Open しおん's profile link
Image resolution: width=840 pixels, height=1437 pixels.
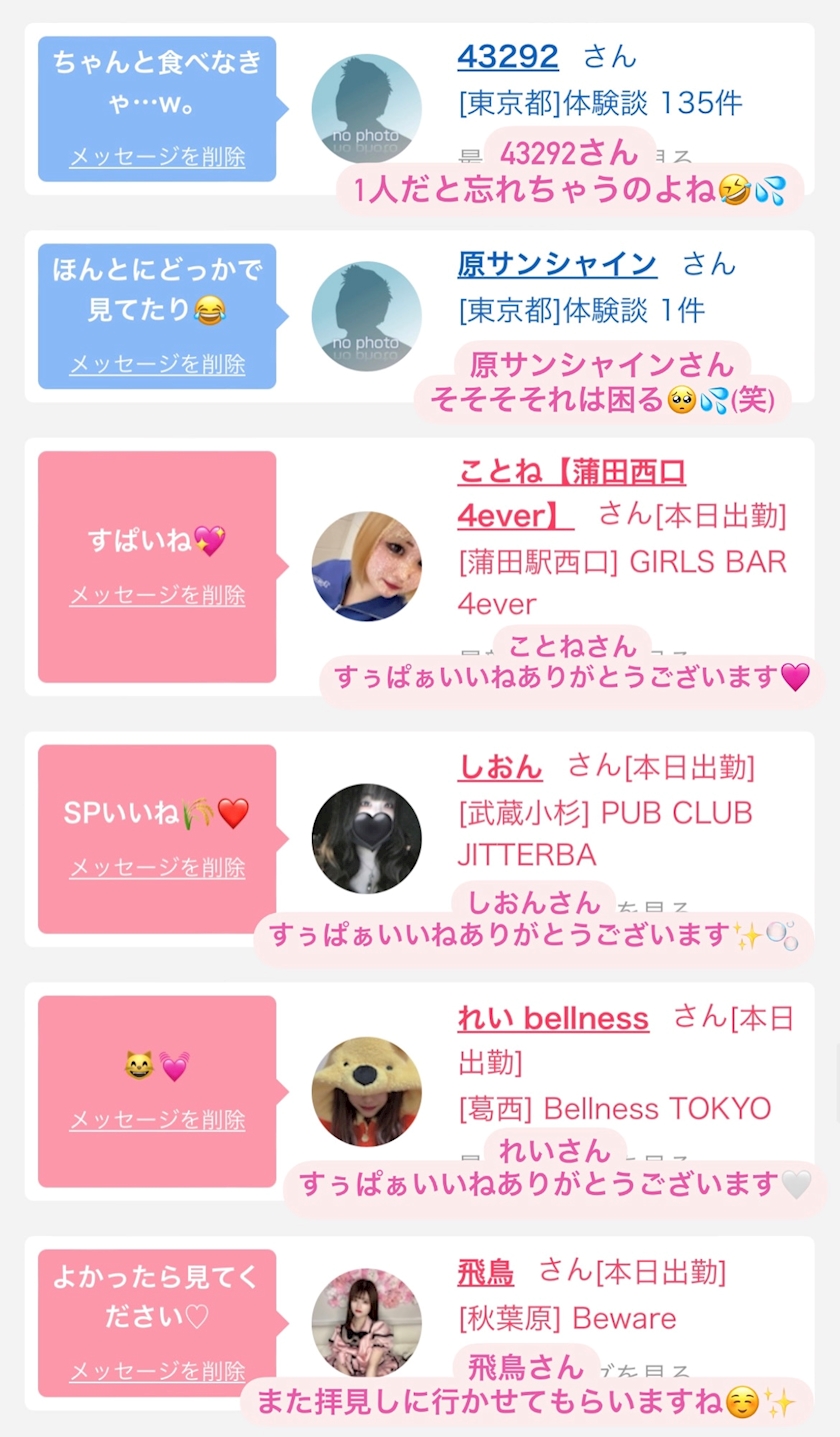500,767
